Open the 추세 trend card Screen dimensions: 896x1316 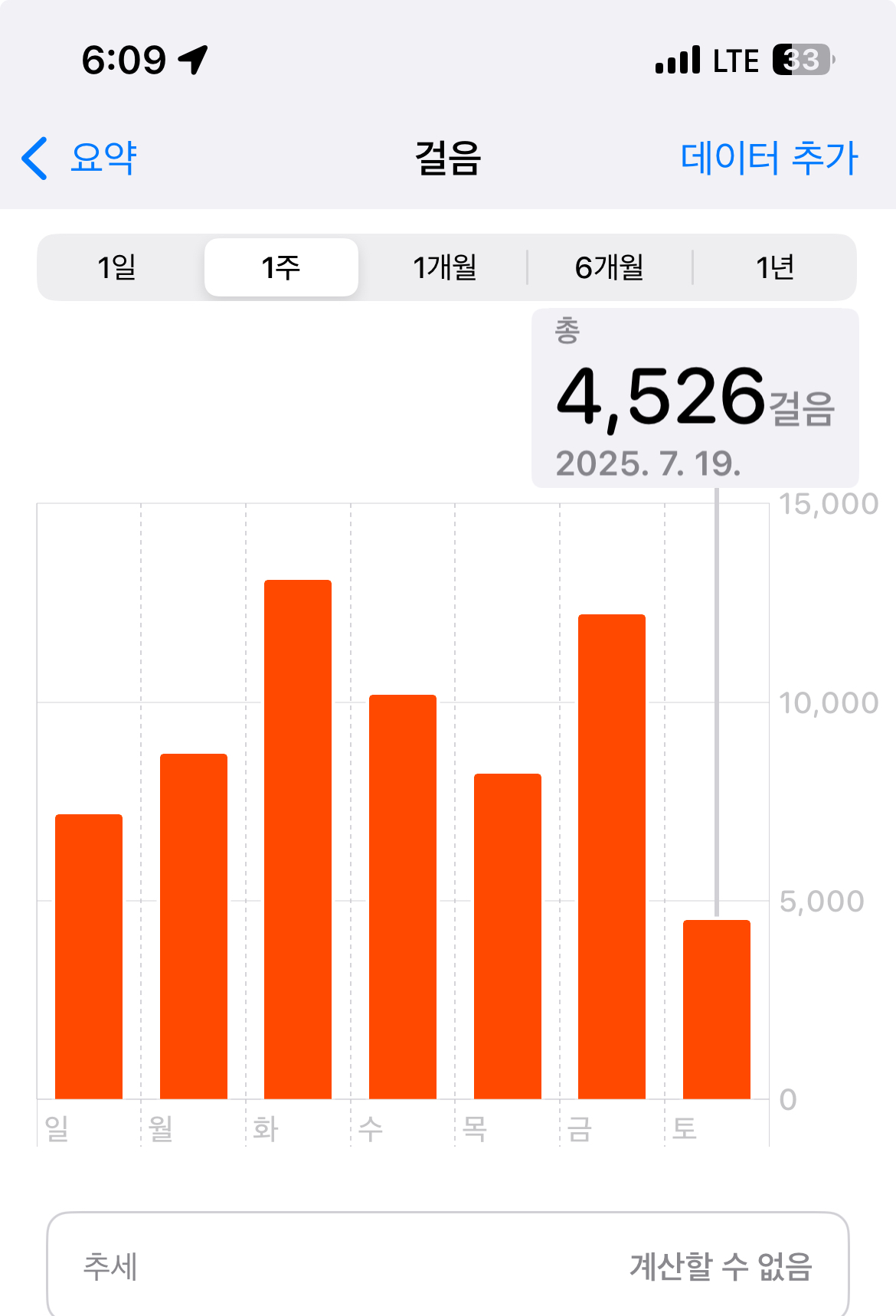[x=447, y=1265]
